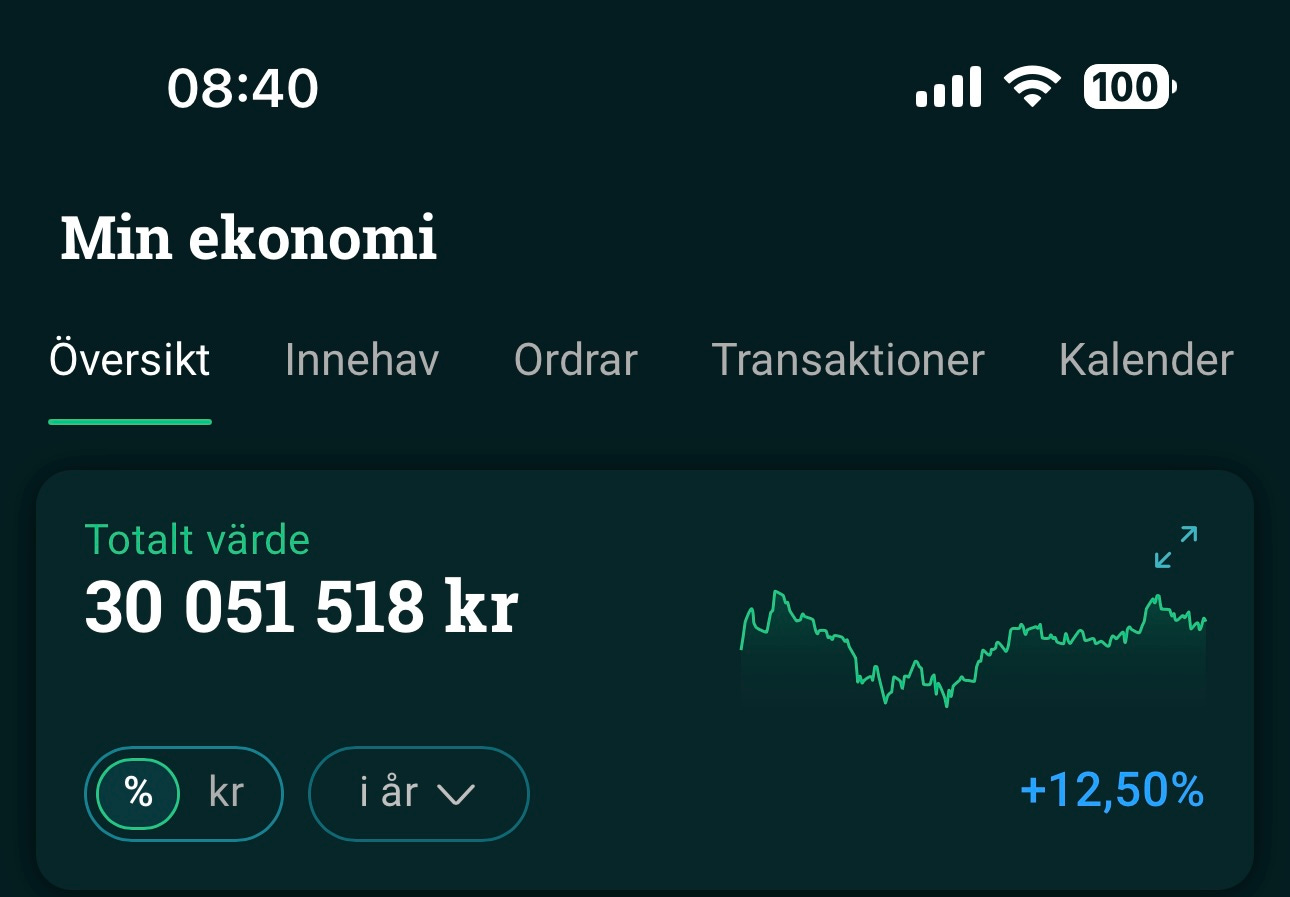The height and width of the screenshot is (897, 1290).
Task: Select the Kalender tab
Action: click(x=1145, y=360)
